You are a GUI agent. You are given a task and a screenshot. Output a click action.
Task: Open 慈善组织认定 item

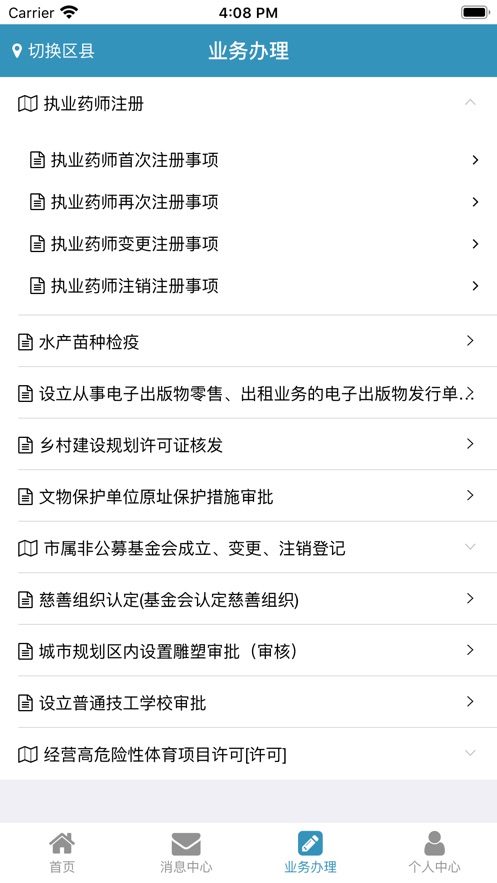coord(248,599)
